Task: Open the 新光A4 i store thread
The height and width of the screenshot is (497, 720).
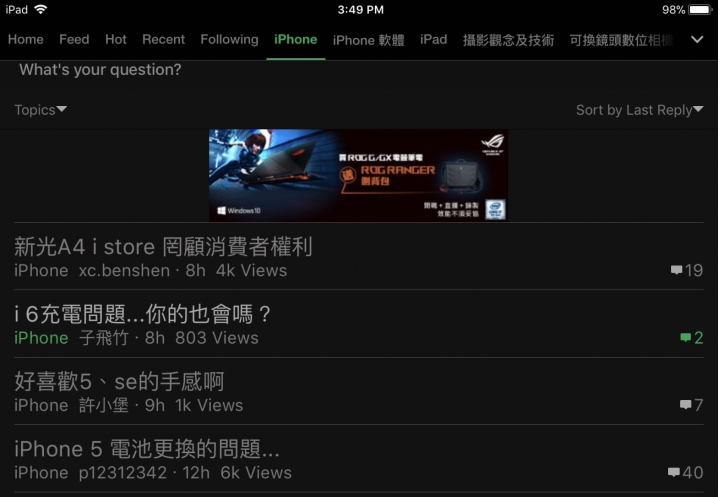Action: tap(163, 246)
